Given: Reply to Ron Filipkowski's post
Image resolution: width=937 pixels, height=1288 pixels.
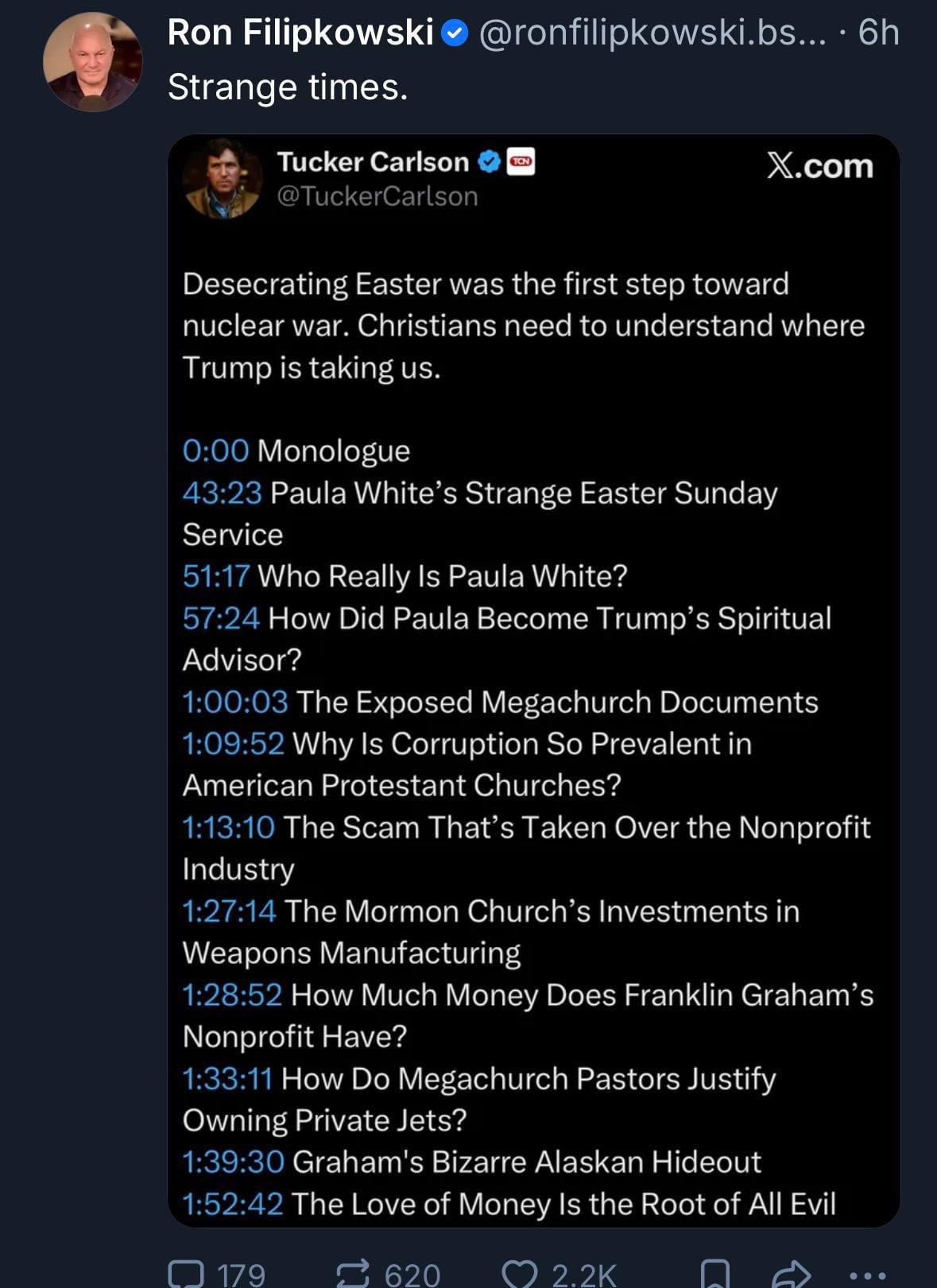Looking at the screenshot, I should click(186, 1273).
